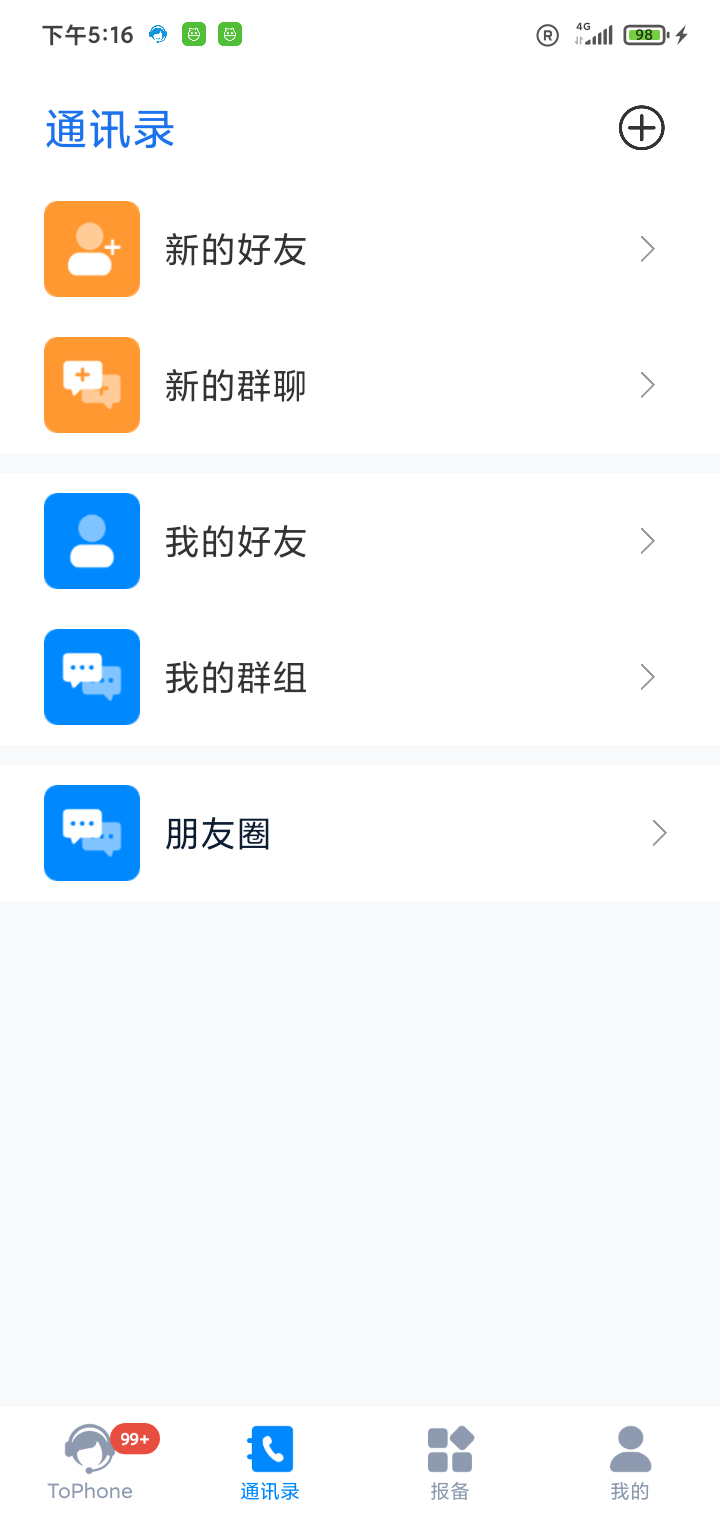Tap the blue 我的群组 chat bubbles icon
Viewport: 720px width, 1520px height.
pyautogui.click(x=91, y=677)
